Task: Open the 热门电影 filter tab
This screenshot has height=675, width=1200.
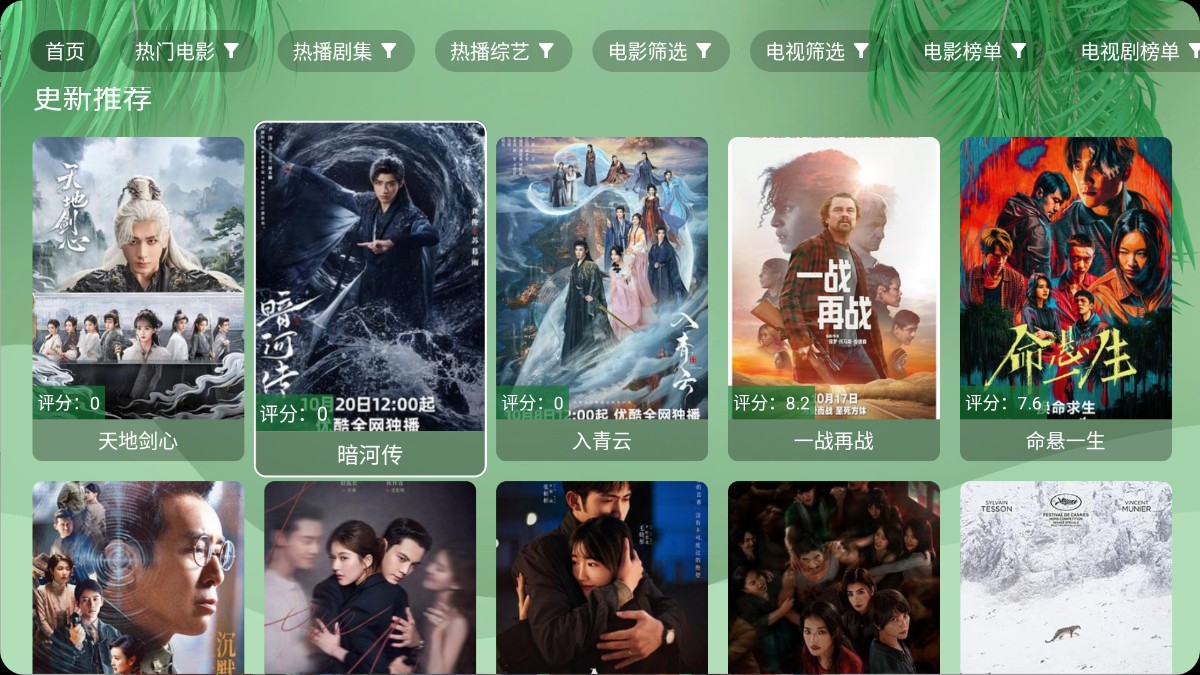Action: (x=187, y=51)
